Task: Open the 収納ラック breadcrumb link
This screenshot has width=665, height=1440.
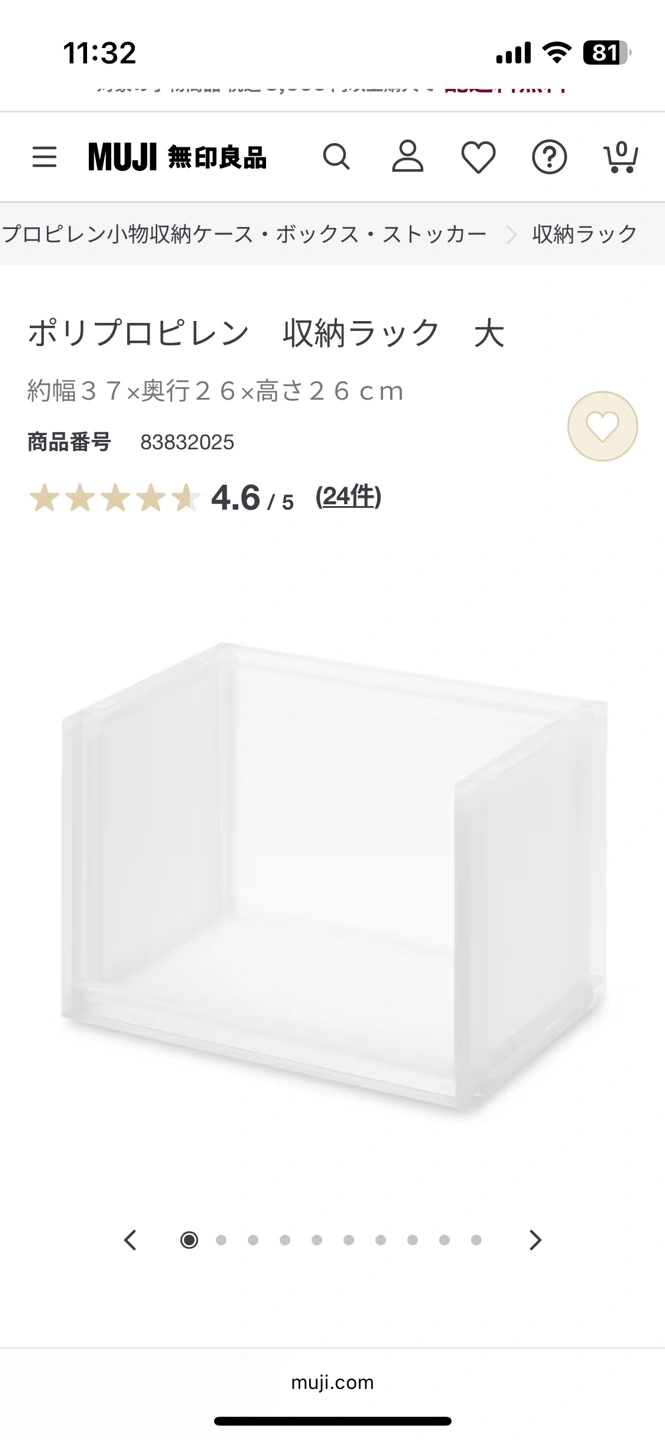Action: 584,234
